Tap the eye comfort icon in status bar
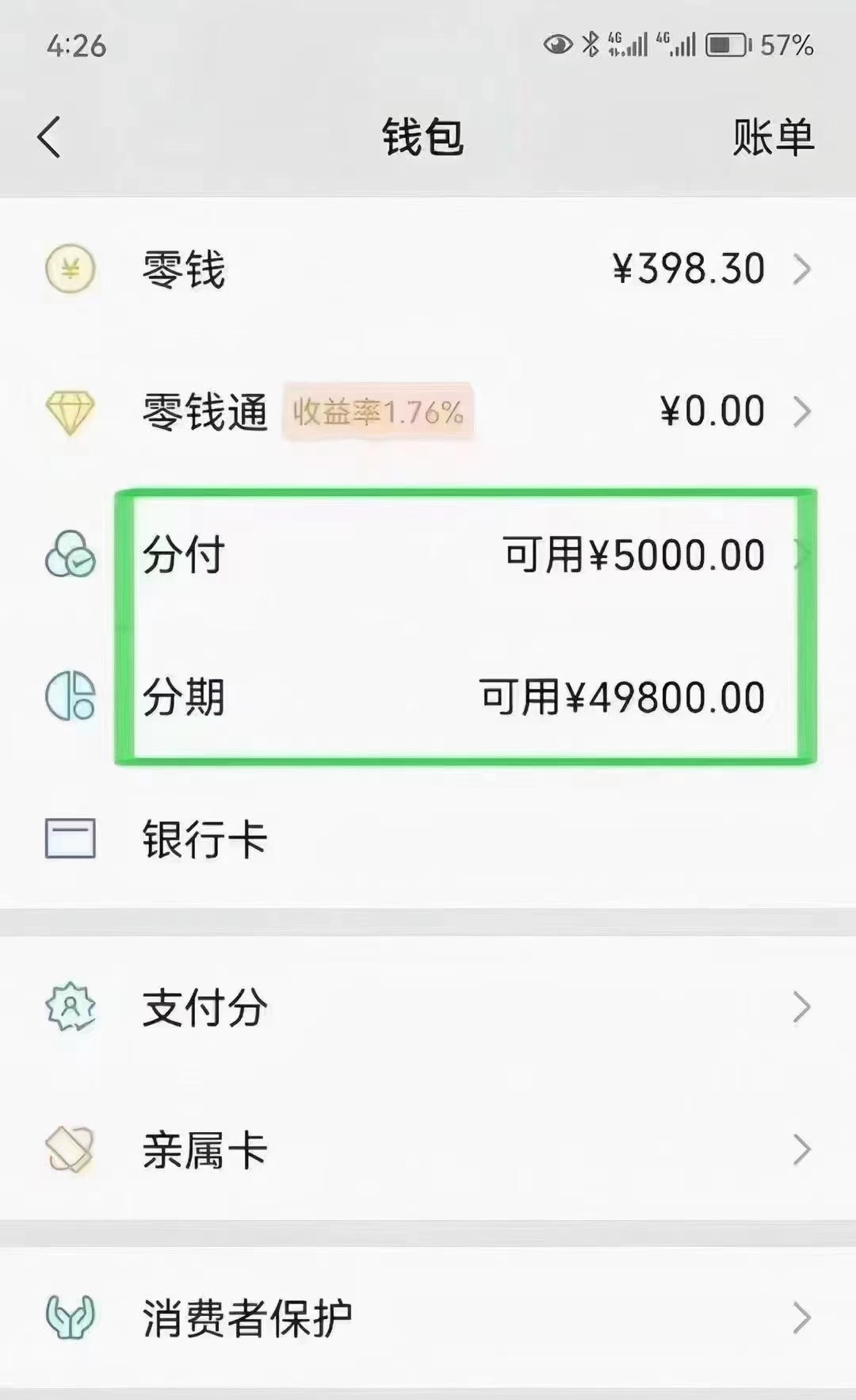 [560, 45]
